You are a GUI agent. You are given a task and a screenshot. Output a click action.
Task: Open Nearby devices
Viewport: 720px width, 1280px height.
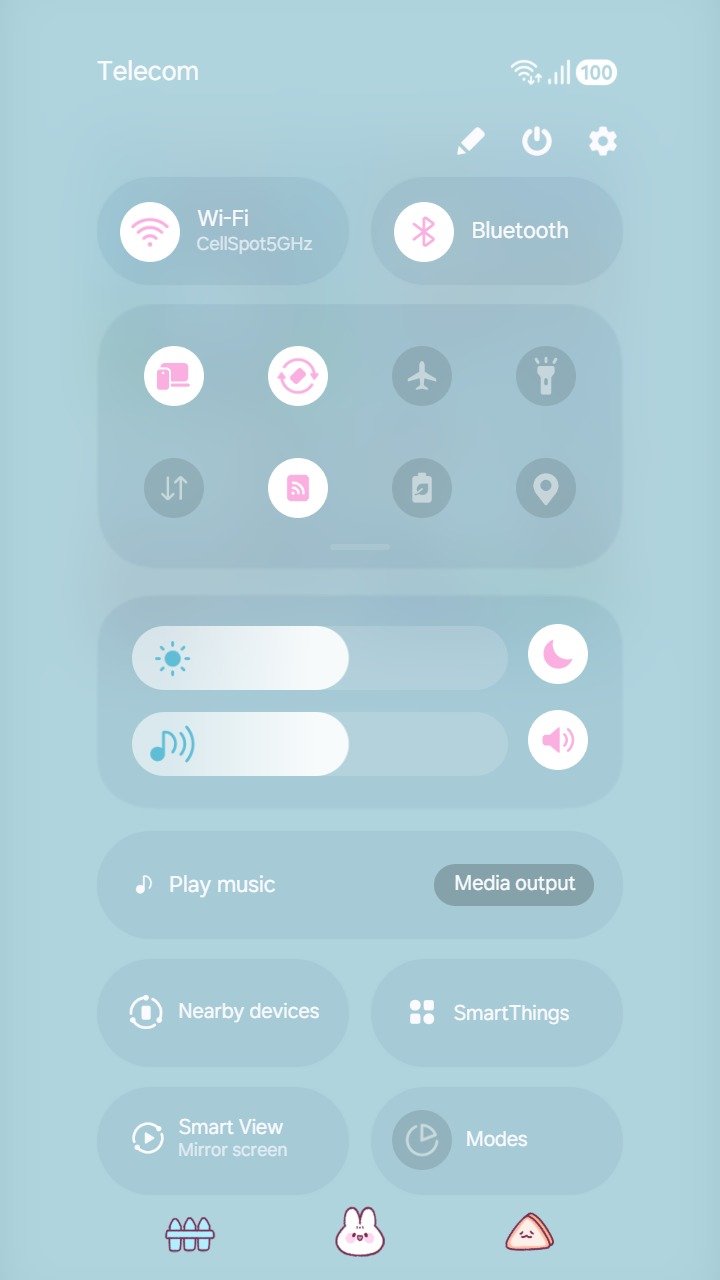point(223,1012)
